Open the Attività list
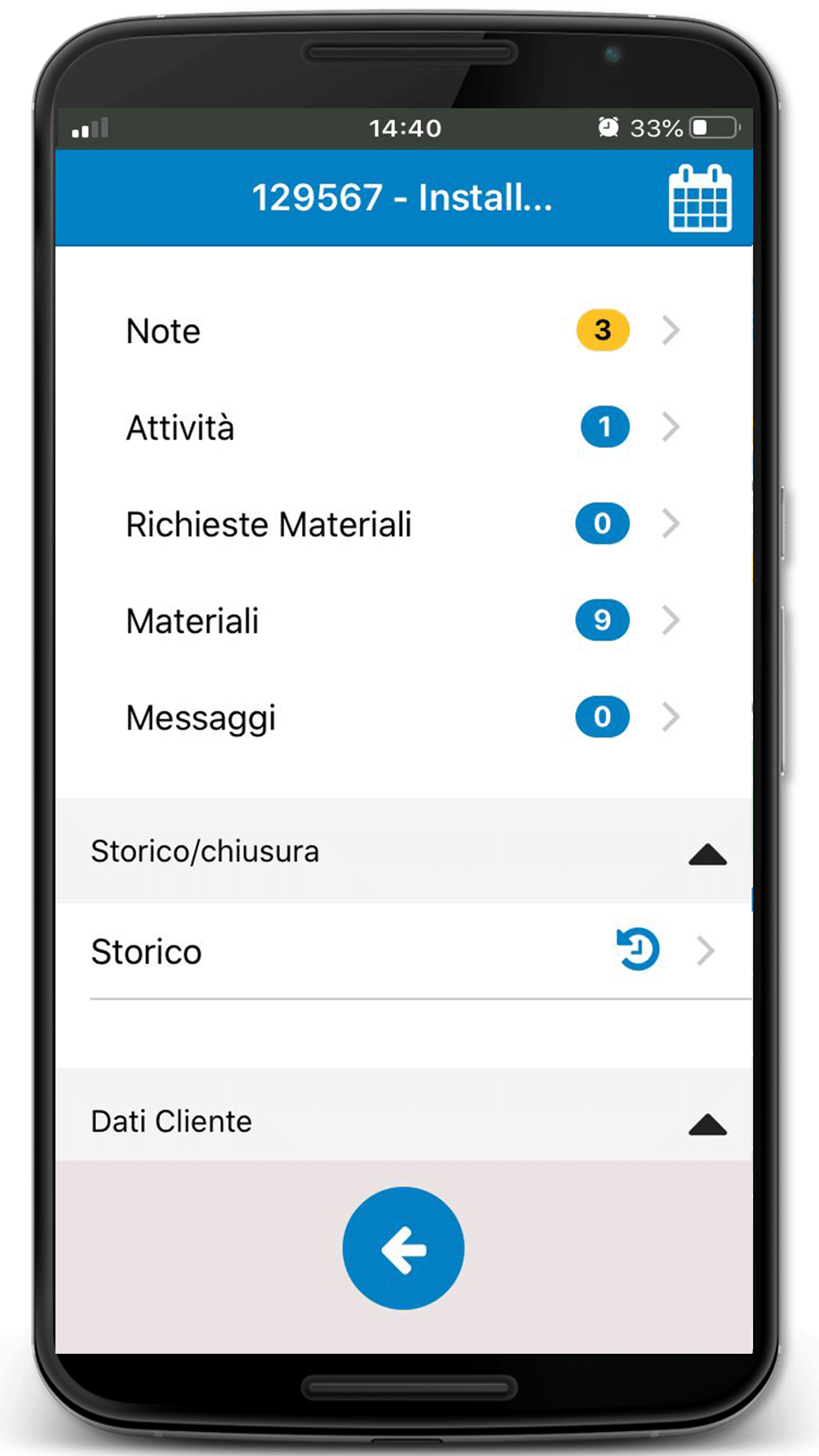Screen dimensions: 819x1456 tap(404, 427)
